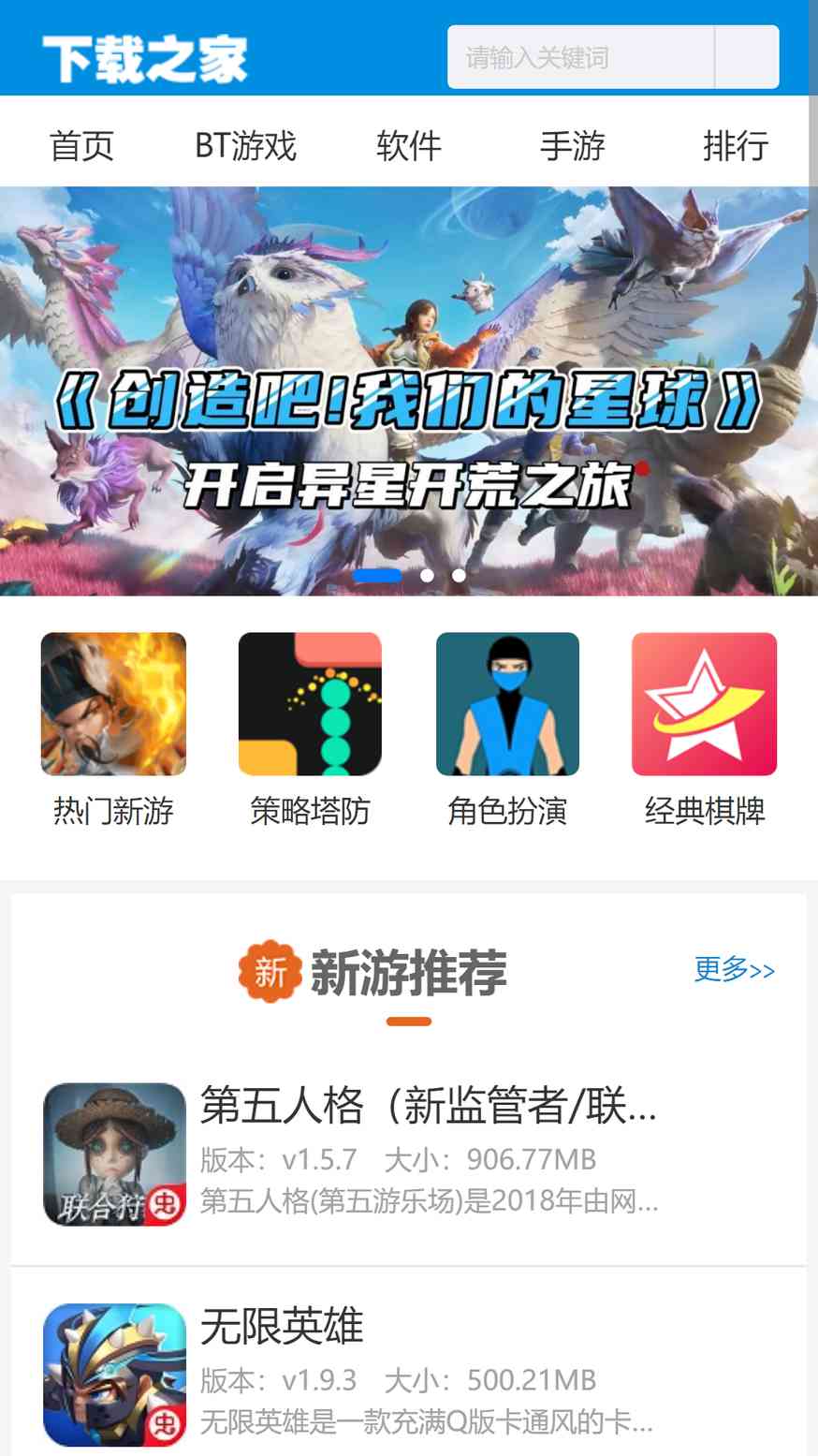Go to the 首页 tab
Viewport: 818px width, 1456px height.
click(x=82, y=146)
